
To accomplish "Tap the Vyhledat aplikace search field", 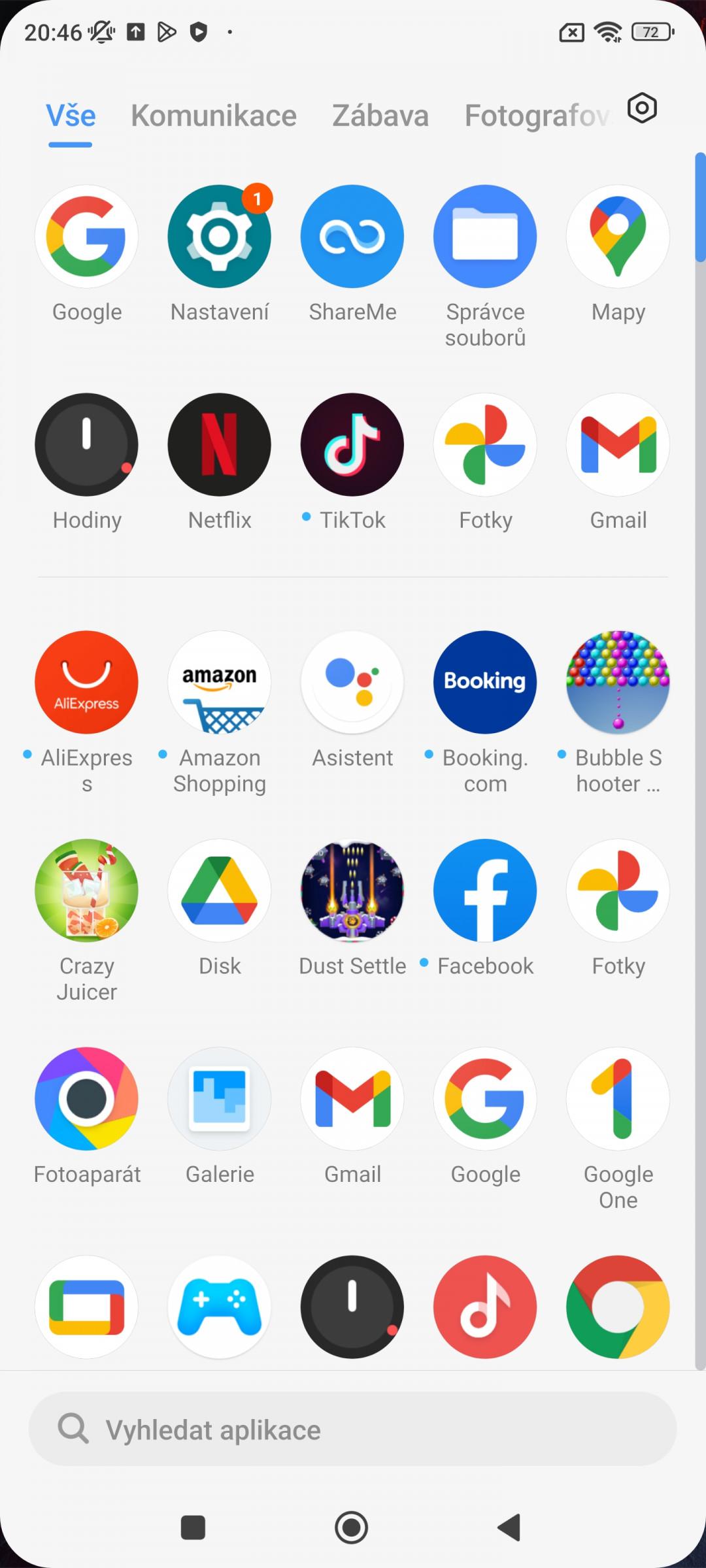I will 352,1428.
